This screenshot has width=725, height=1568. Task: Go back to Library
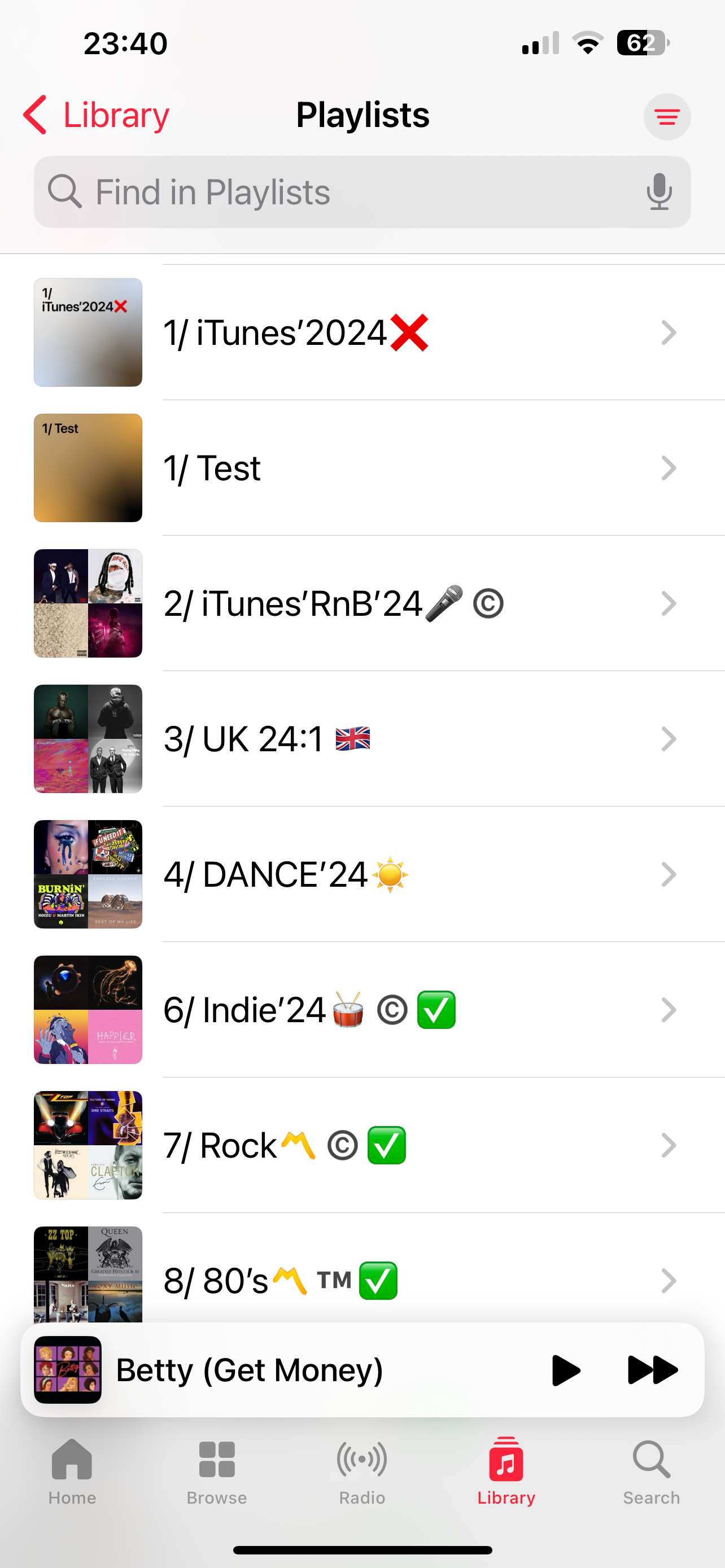(96, 115)
